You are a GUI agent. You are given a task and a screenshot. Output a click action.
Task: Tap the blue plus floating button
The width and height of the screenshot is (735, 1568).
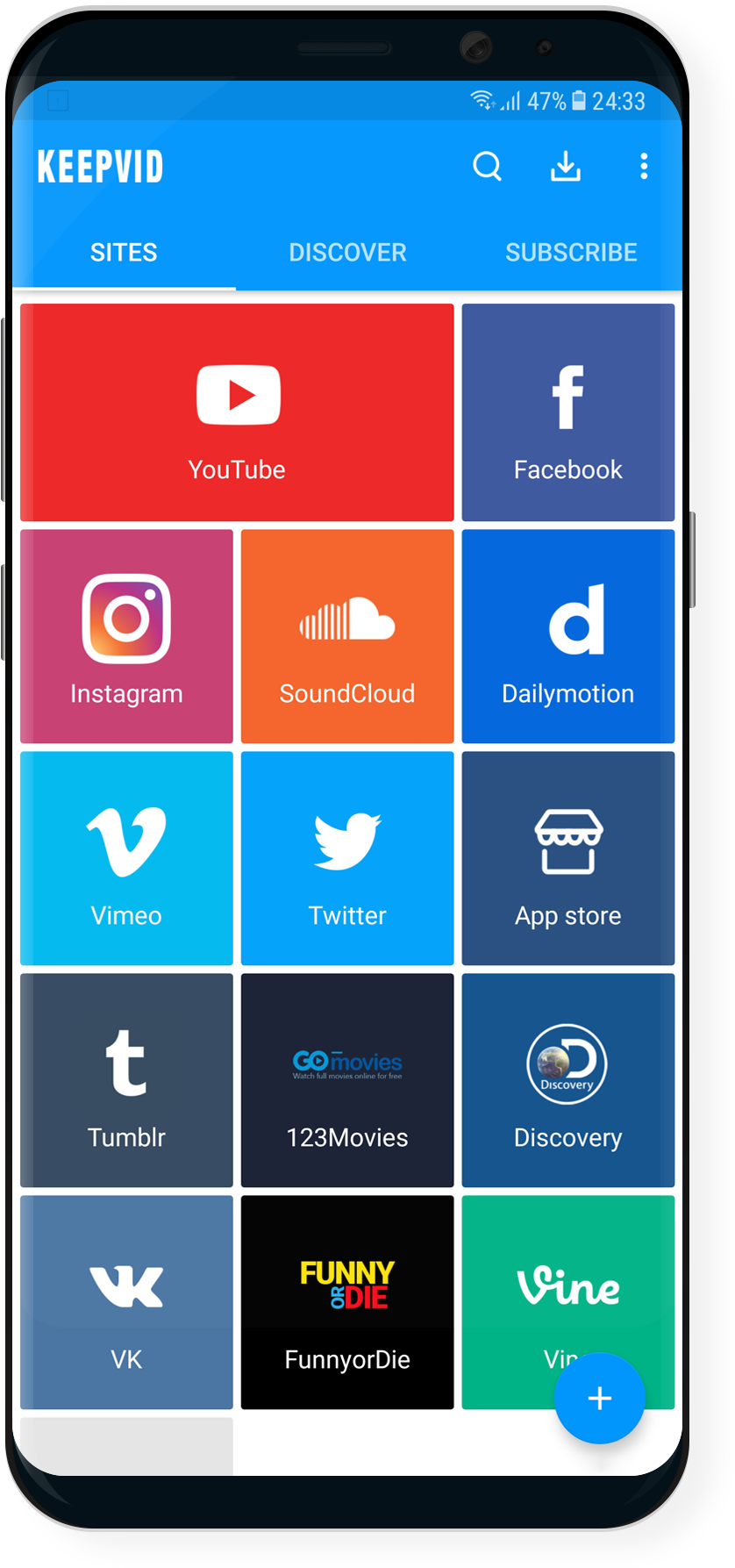tap(599, 1398)
